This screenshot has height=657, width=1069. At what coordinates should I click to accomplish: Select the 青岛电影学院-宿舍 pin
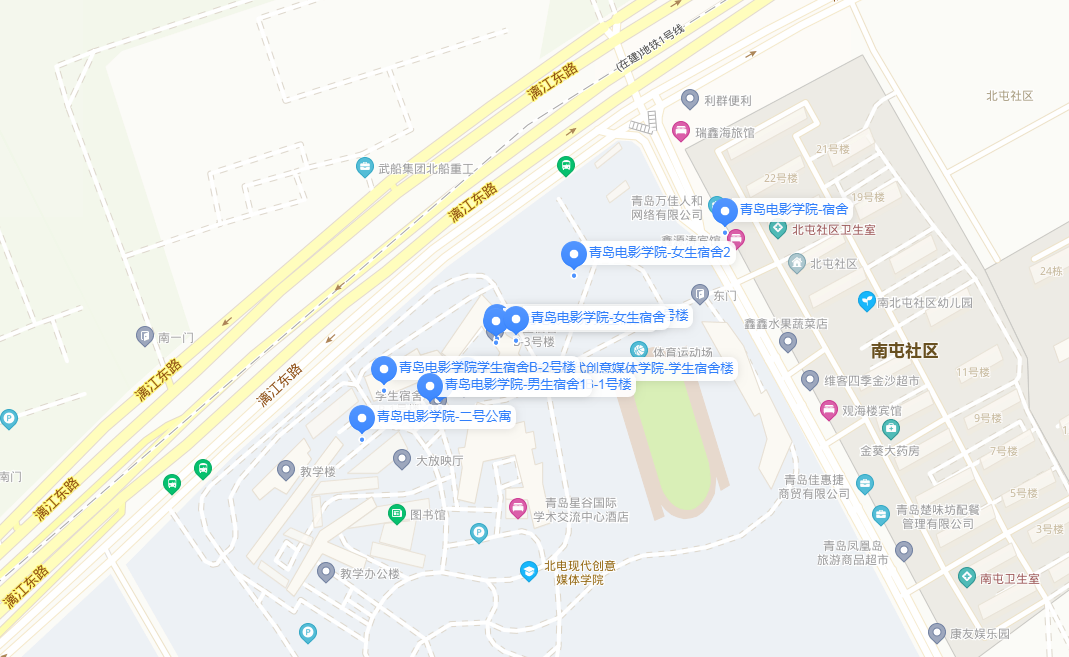[x=725, y=211]
